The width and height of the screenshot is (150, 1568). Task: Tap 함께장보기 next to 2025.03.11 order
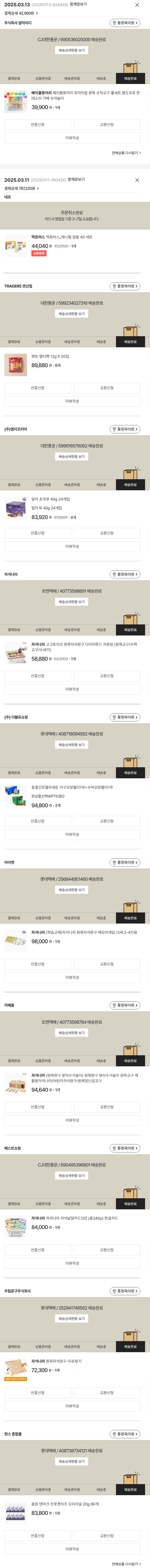point(77,179)
